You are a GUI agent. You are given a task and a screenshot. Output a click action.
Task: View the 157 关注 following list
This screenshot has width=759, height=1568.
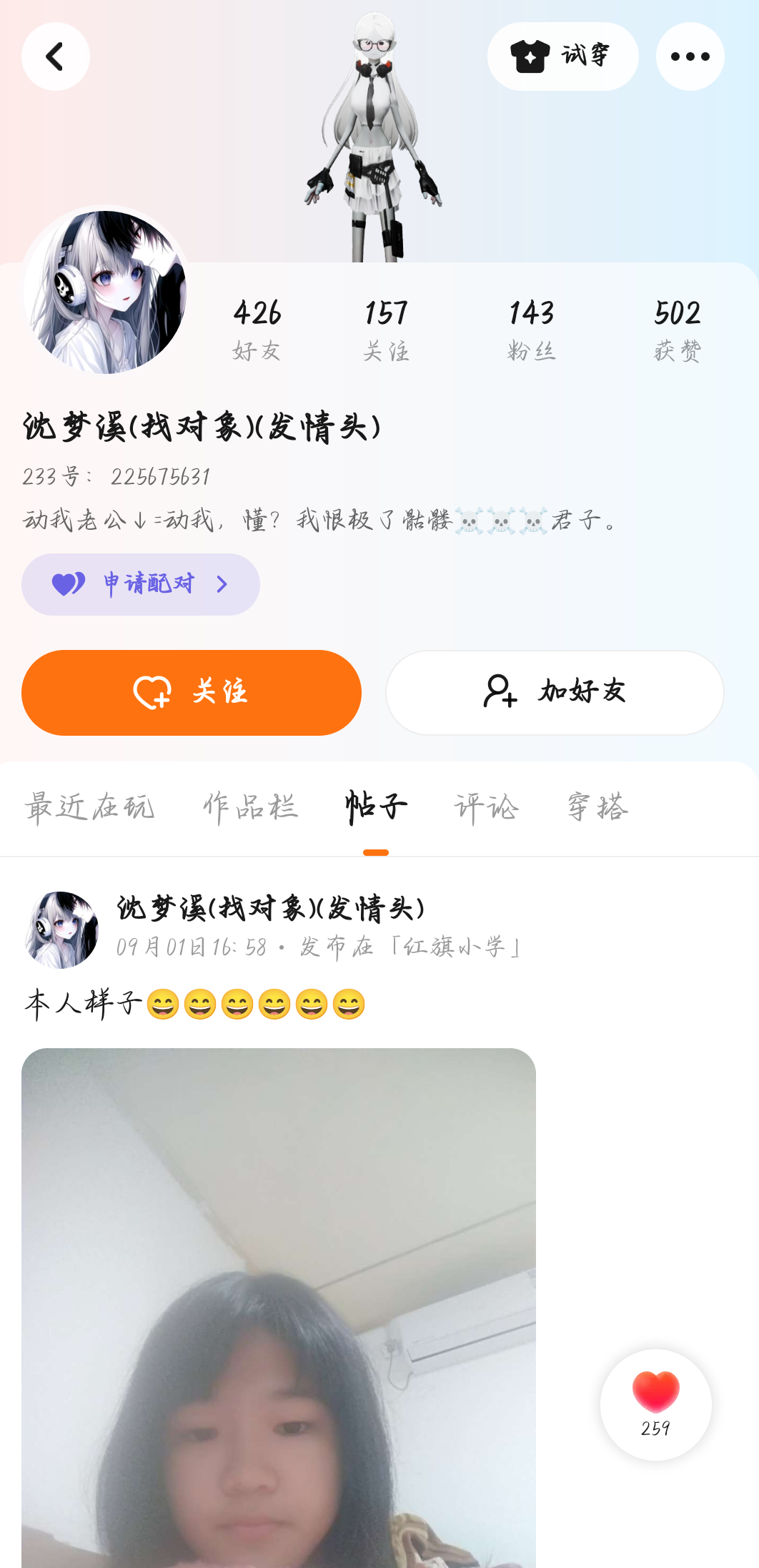(386, 330)
